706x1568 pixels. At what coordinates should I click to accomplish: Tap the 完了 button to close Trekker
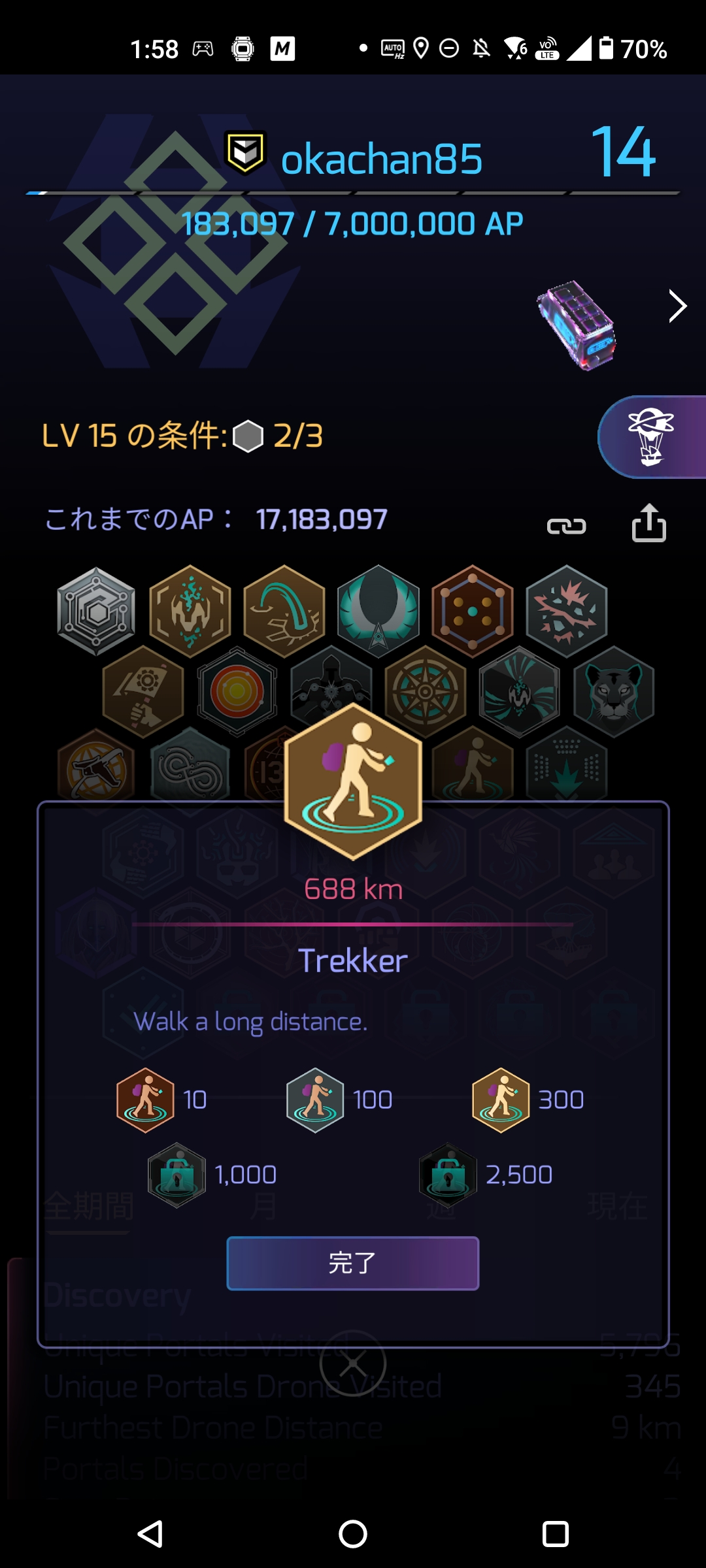click(x=352, y=1263)
